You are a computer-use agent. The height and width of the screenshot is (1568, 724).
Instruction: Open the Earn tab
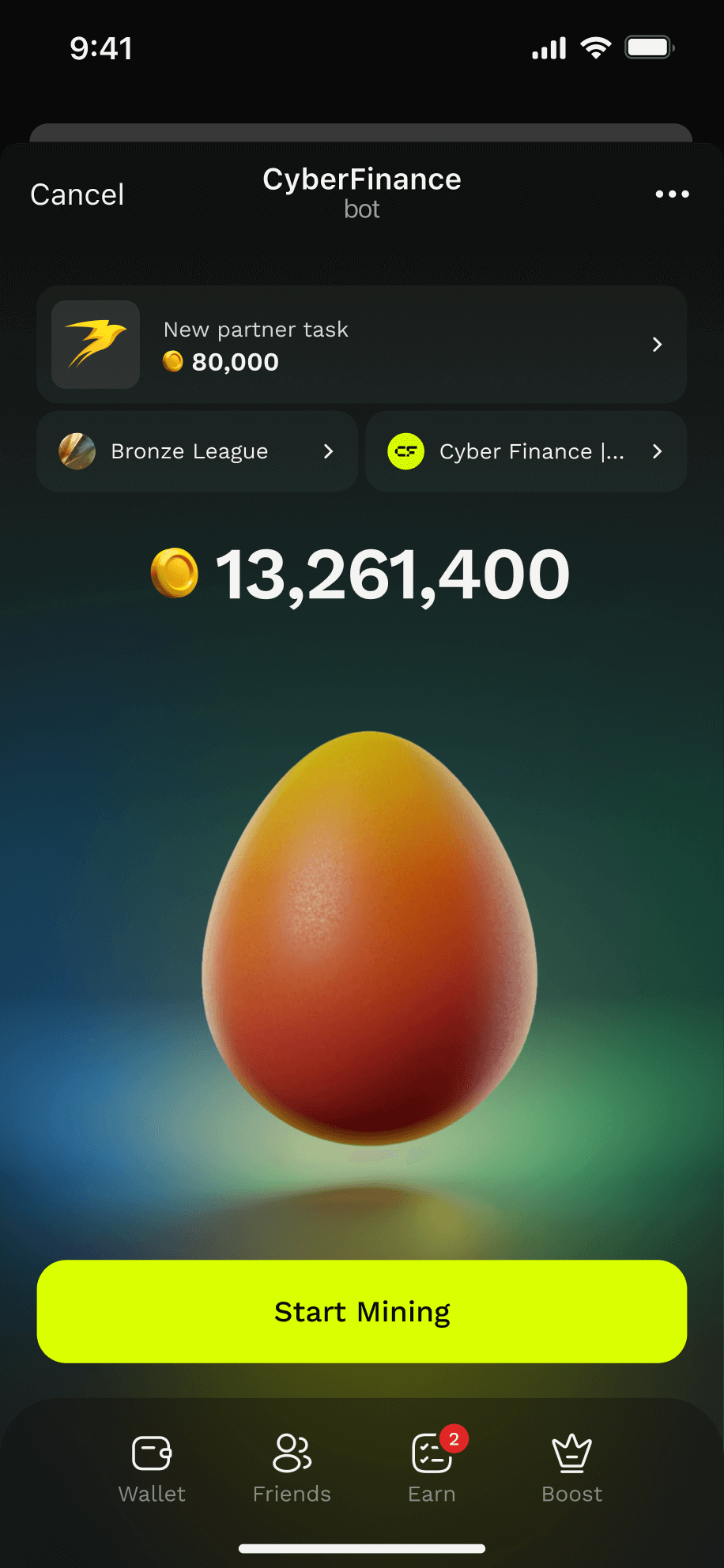click(432, 1468)
